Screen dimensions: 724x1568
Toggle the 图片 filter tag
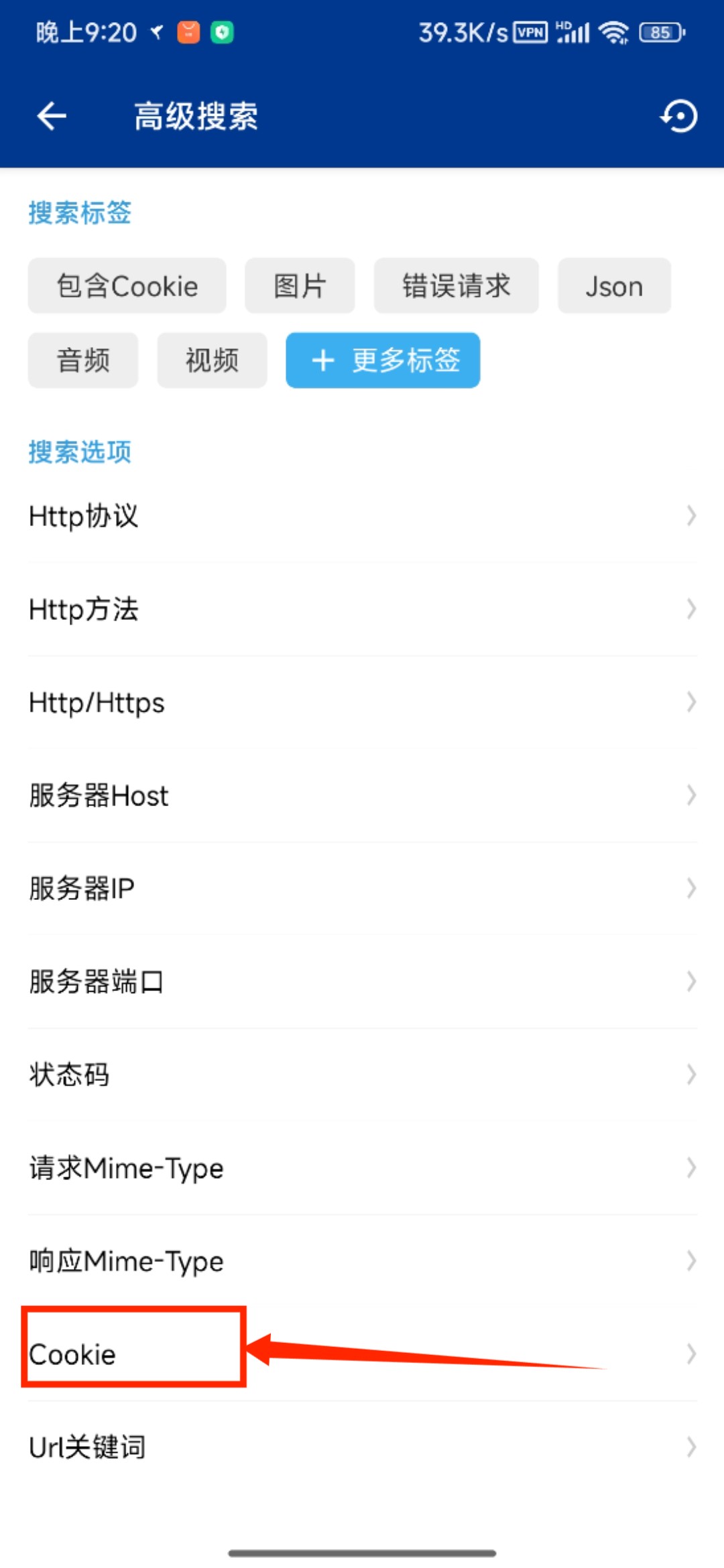tap(300, 285)
